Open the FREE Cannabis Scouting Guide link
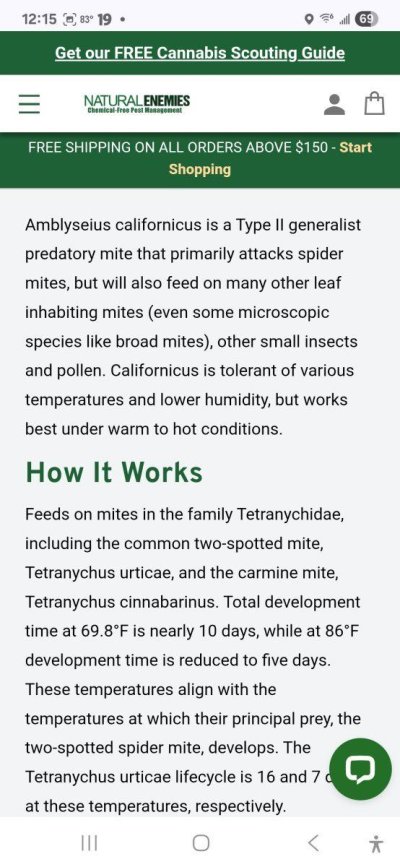This screenshot has height=867, width=400. pyautogui.click(x=200, y=53)
